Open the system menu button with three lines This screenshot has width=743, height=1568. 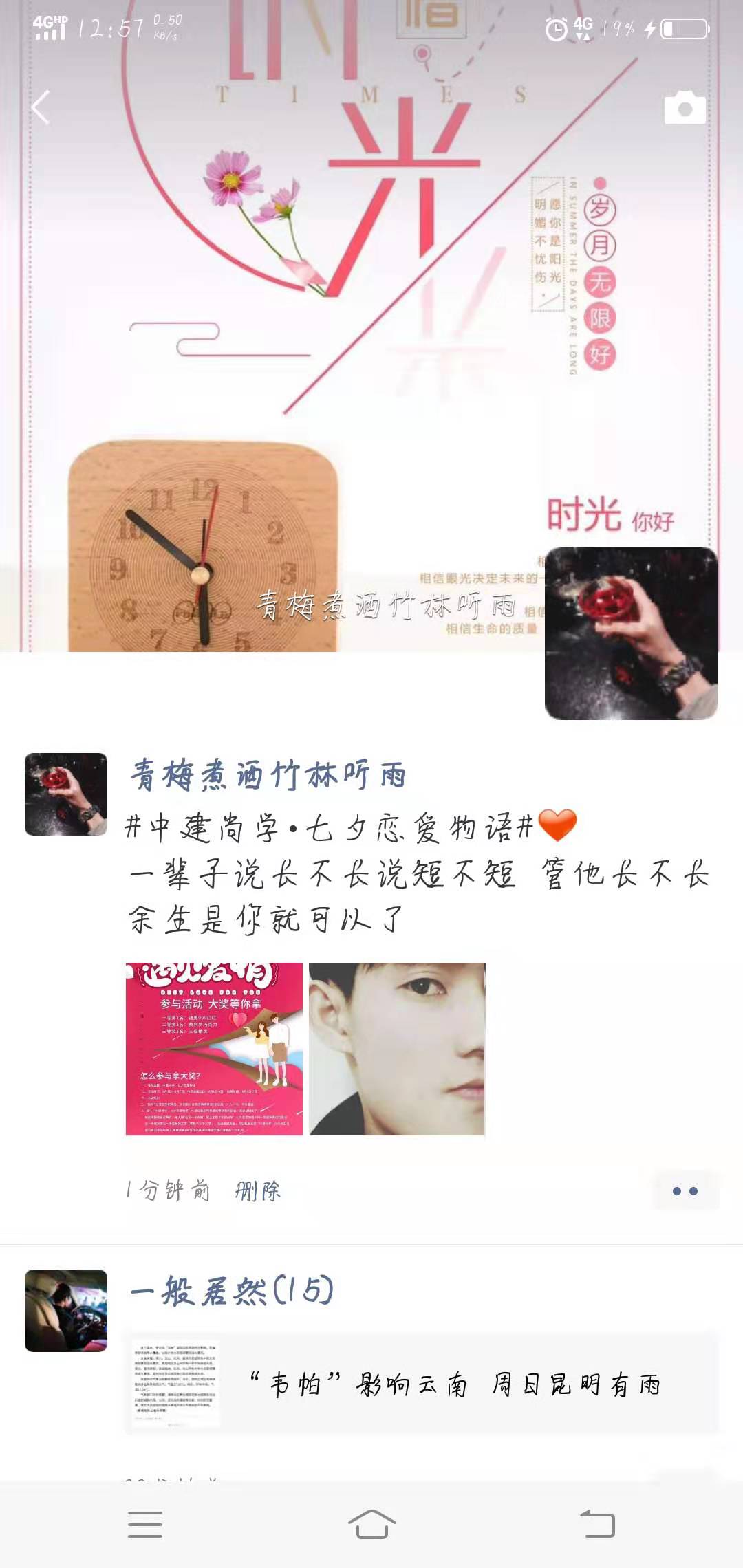(x=145, y=1525)
